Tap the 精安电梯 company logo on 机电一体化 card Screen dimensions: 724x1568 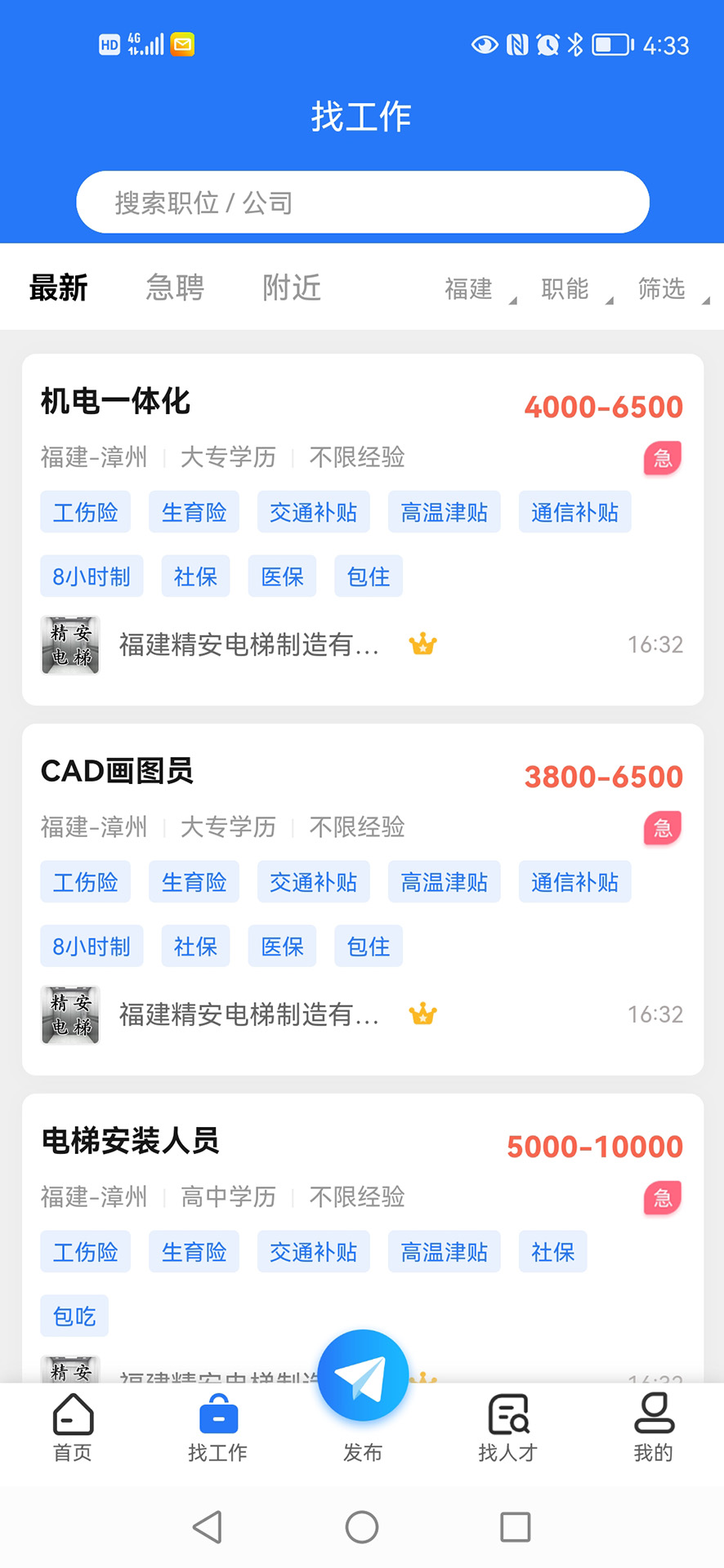69,644
